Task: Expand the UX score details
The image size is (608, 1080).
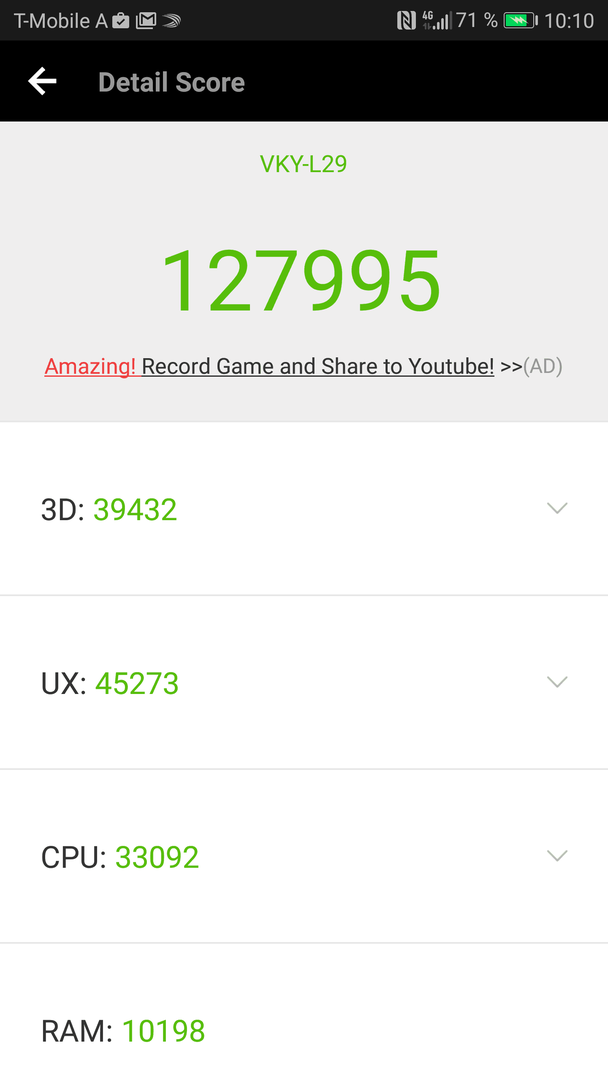Action: 557,682
